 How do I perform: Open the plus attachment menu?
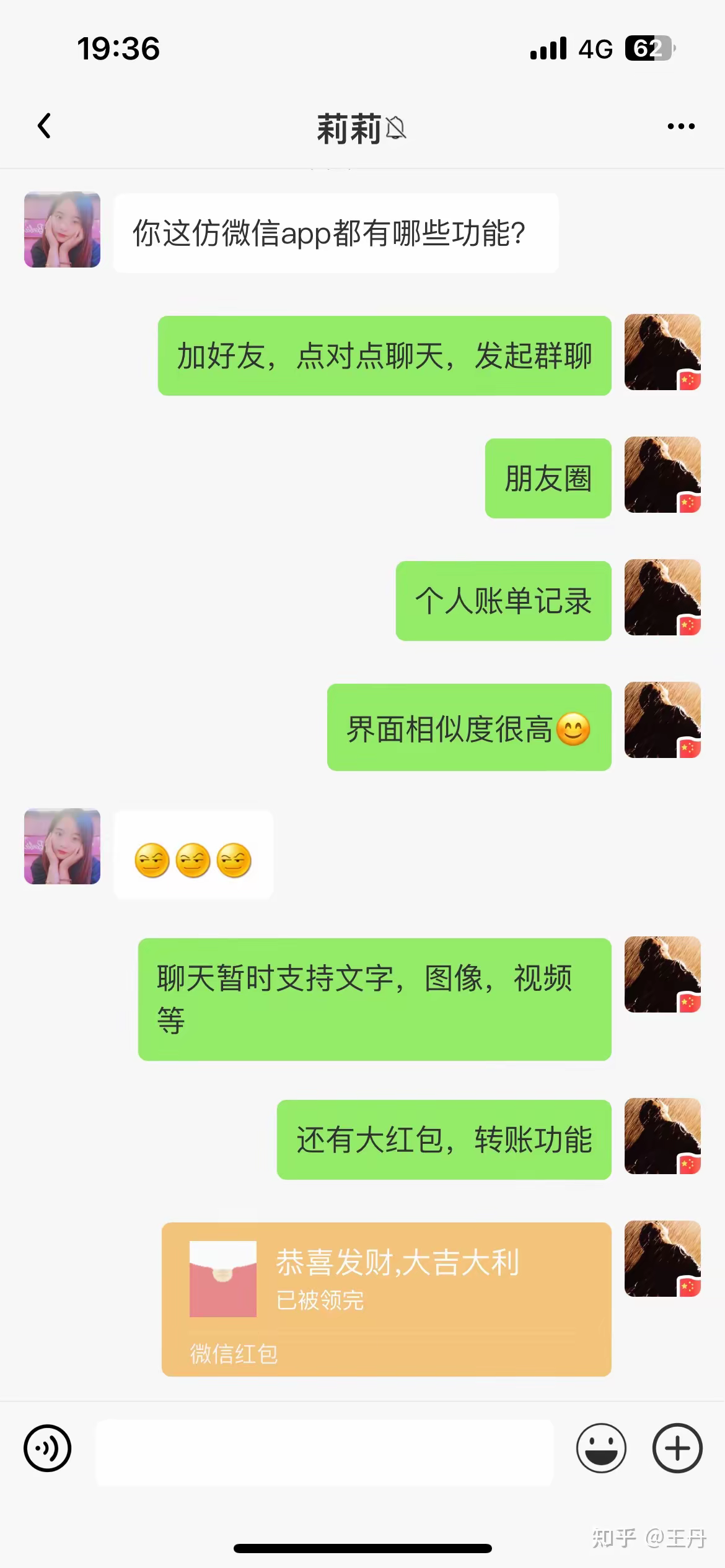coord(677,1448)
